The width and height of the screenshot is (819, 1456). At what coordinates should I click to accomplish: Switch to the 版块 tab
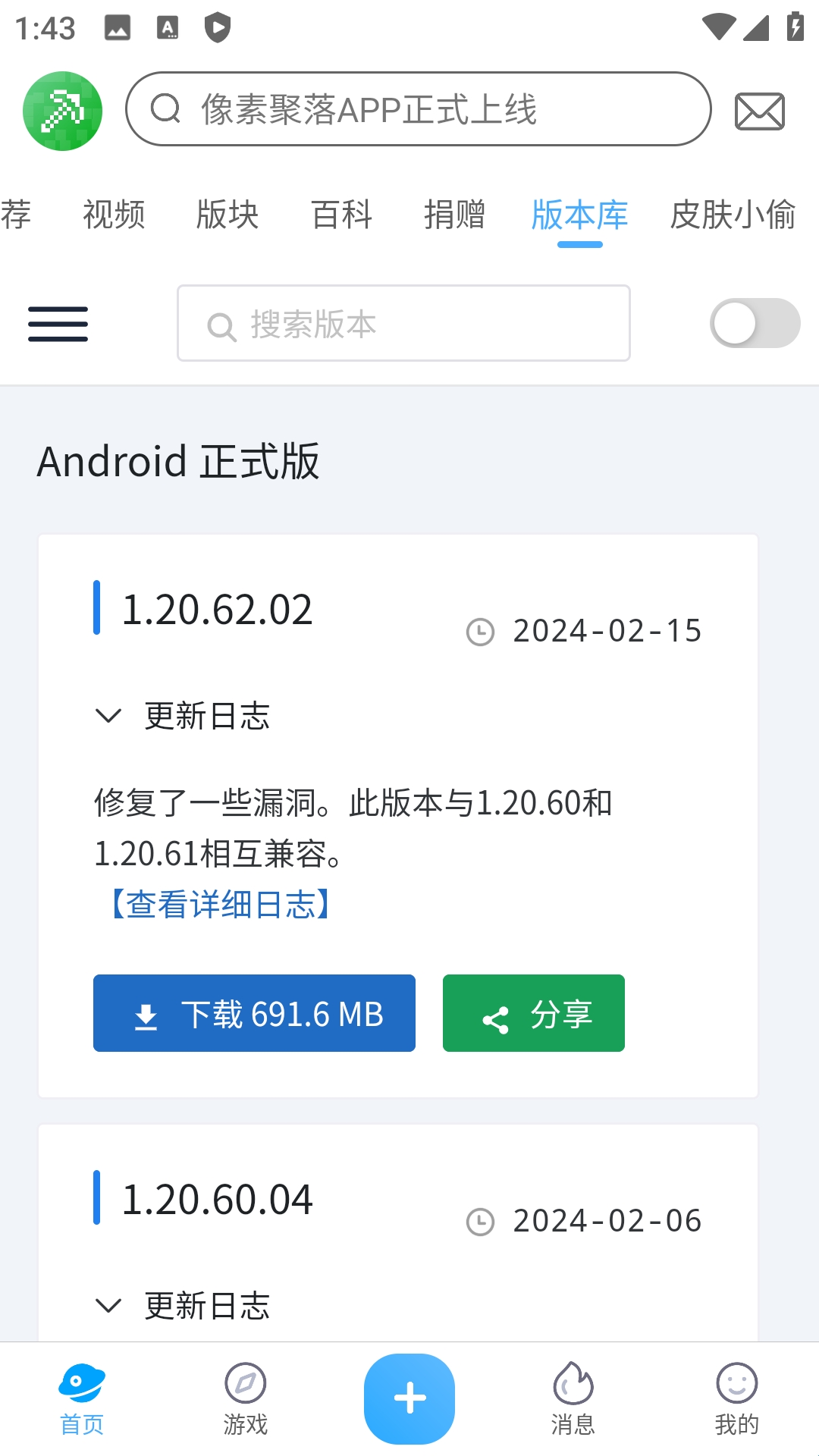point(227,215)
